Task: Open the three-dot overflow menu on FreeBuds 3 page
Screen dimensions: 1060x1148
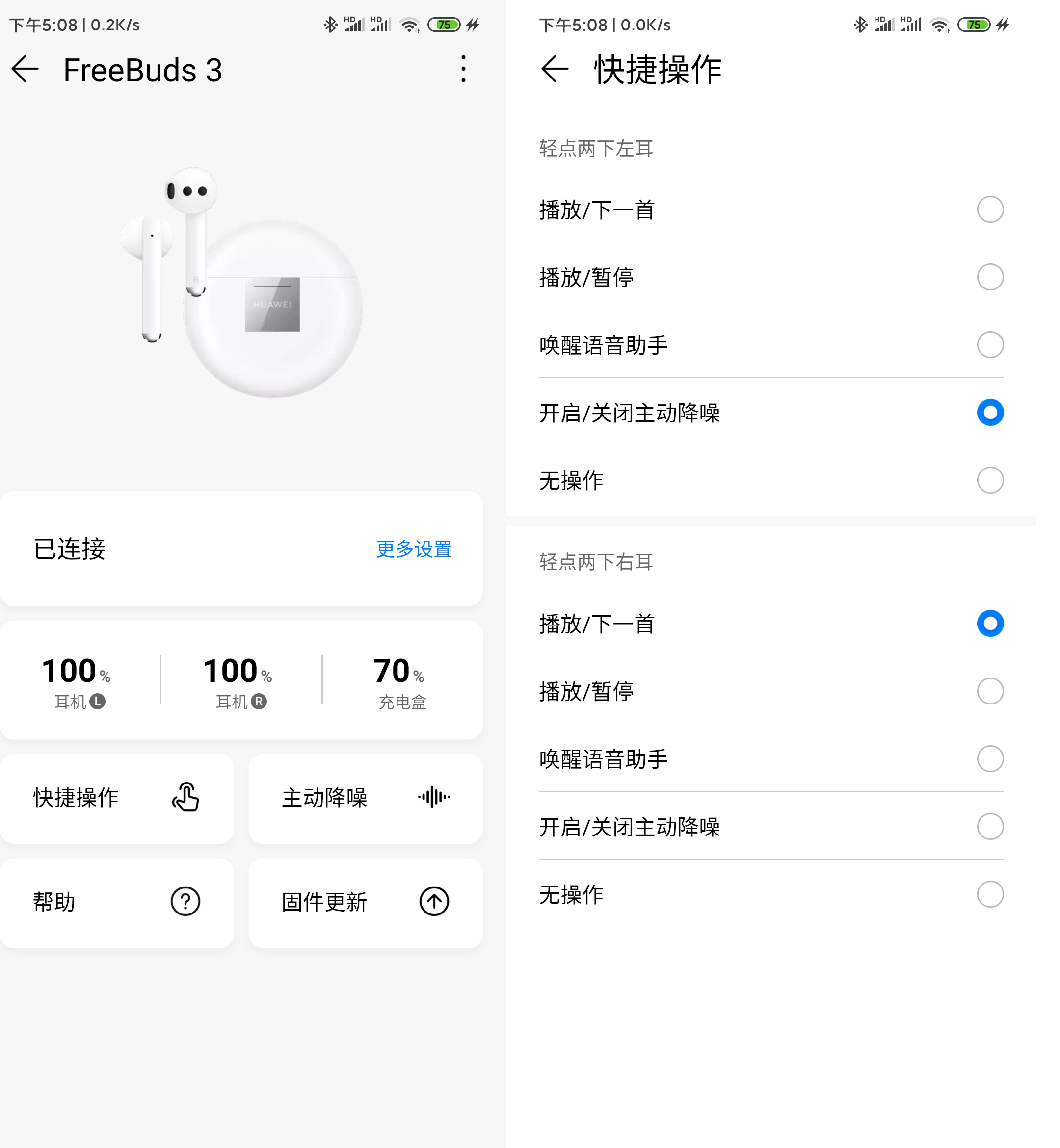Action: [463, 69]
